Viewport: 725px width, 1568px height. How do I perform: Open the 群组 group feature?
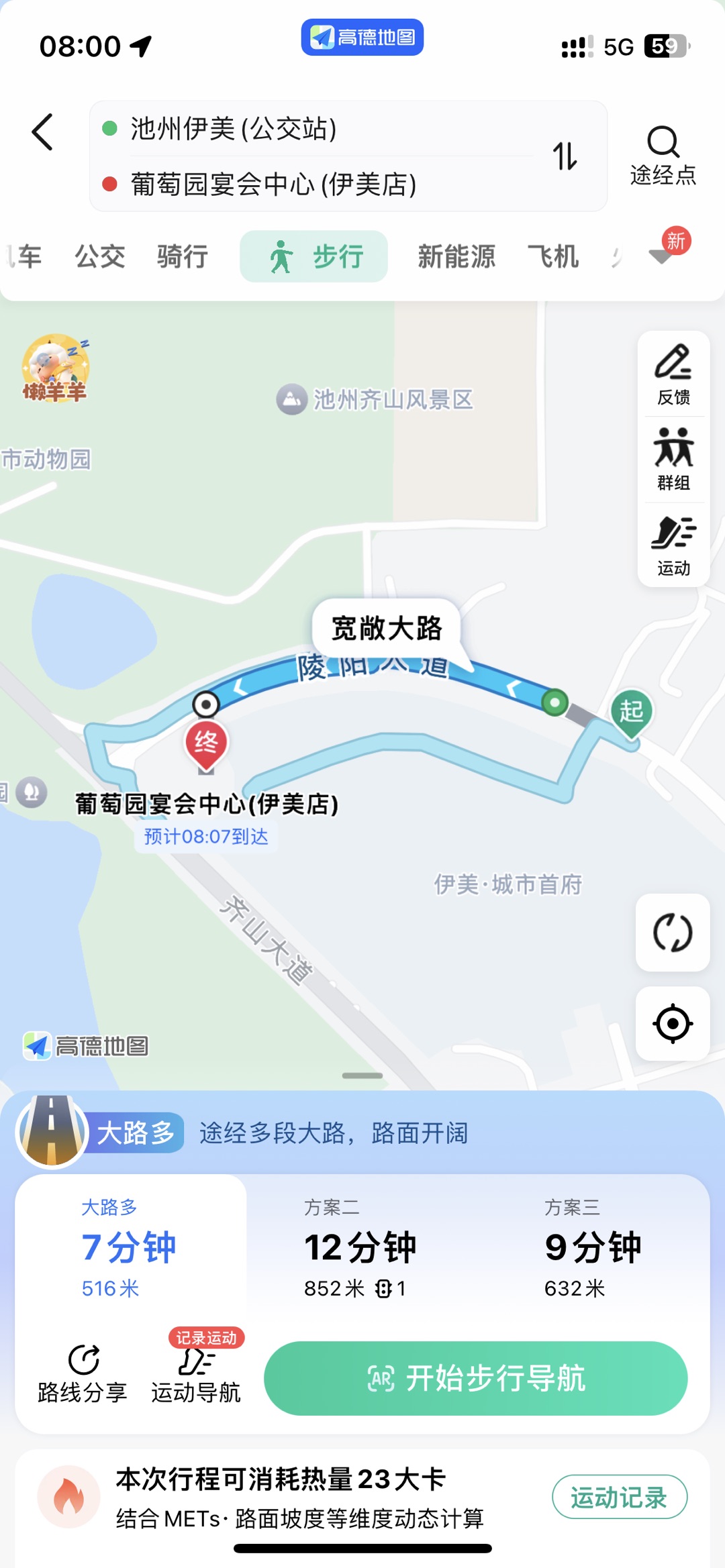[673, 460]
